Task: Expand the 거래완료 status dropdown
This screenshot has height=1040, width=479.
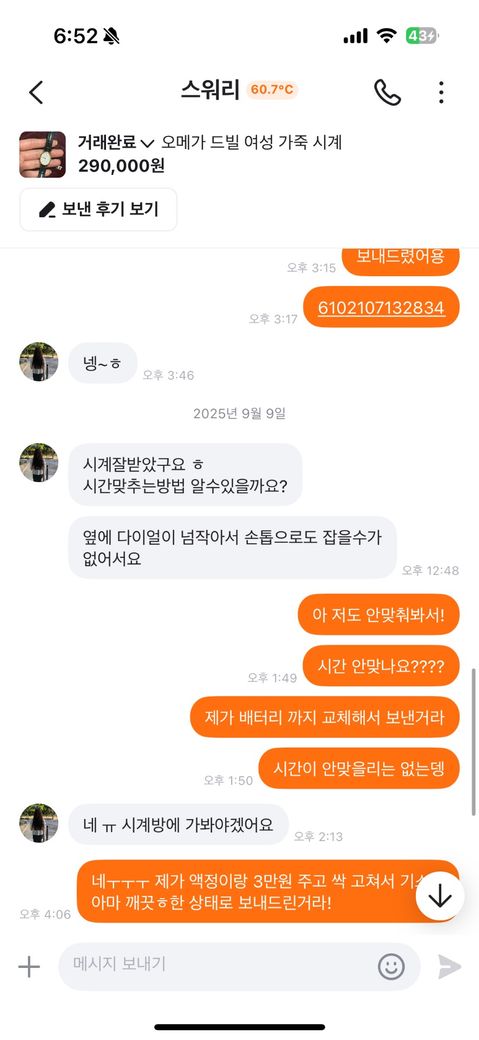Action: tap(116, 142)
